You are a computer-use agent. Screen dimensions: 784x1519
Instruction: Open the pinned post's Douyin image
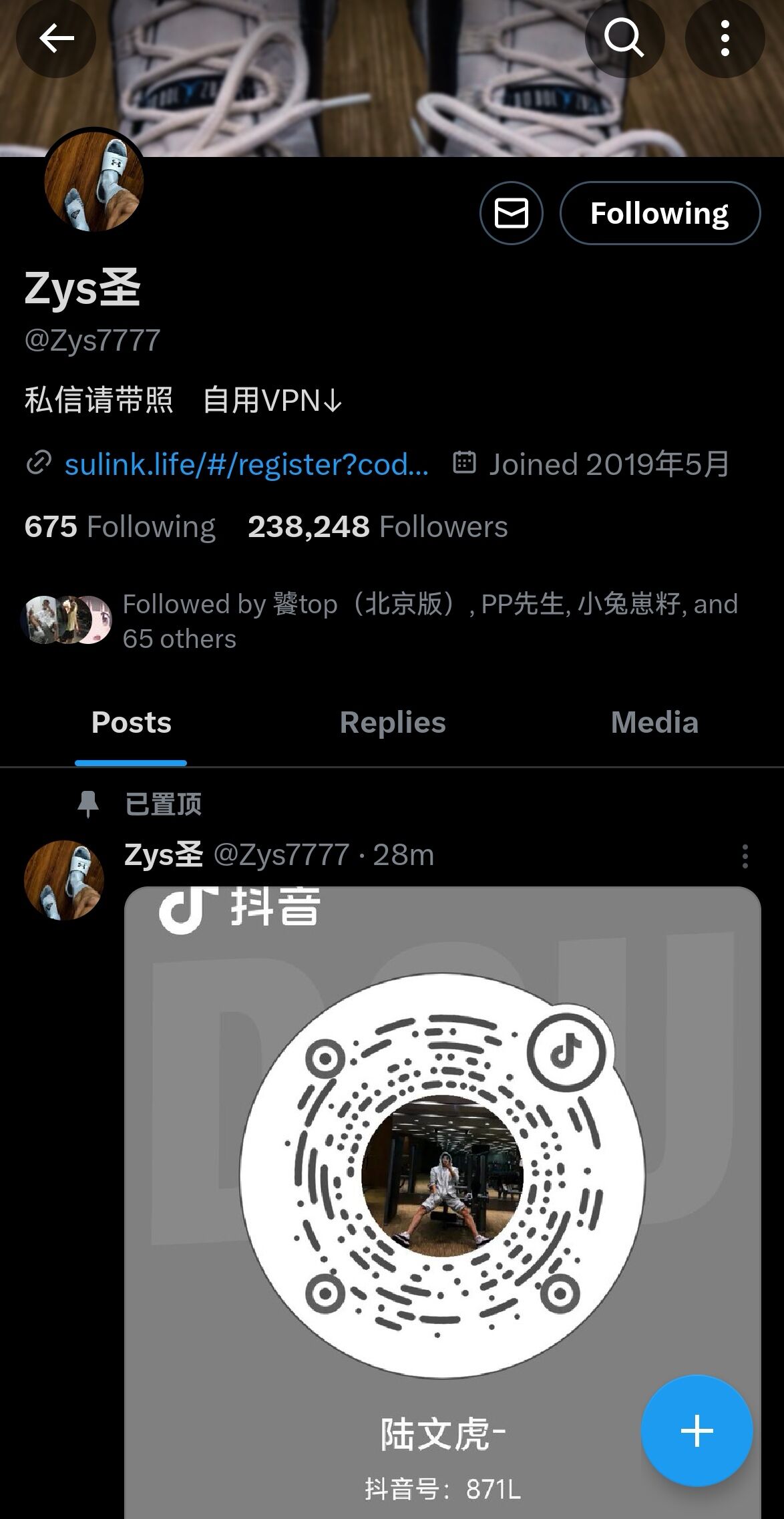coord(443,1202)
